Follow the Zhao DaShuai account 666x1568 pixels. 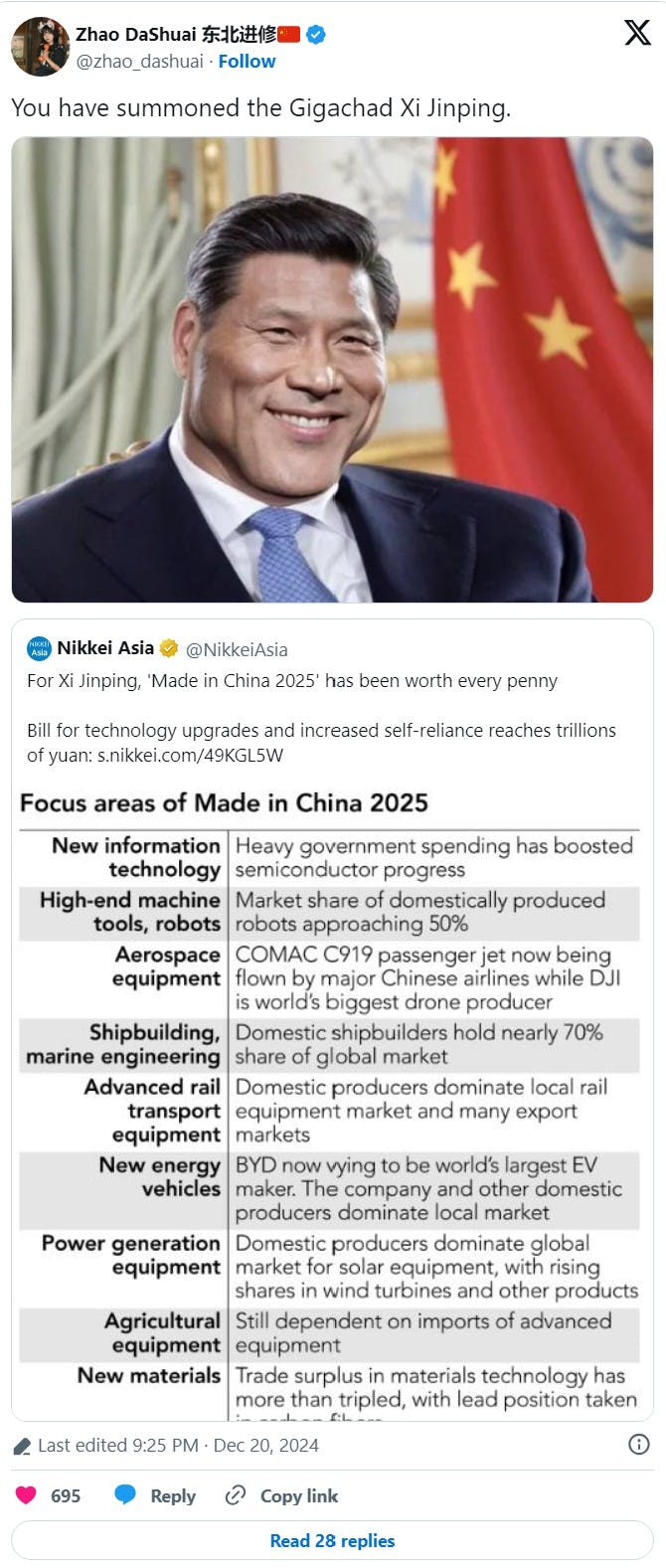(x=247, y=61)
